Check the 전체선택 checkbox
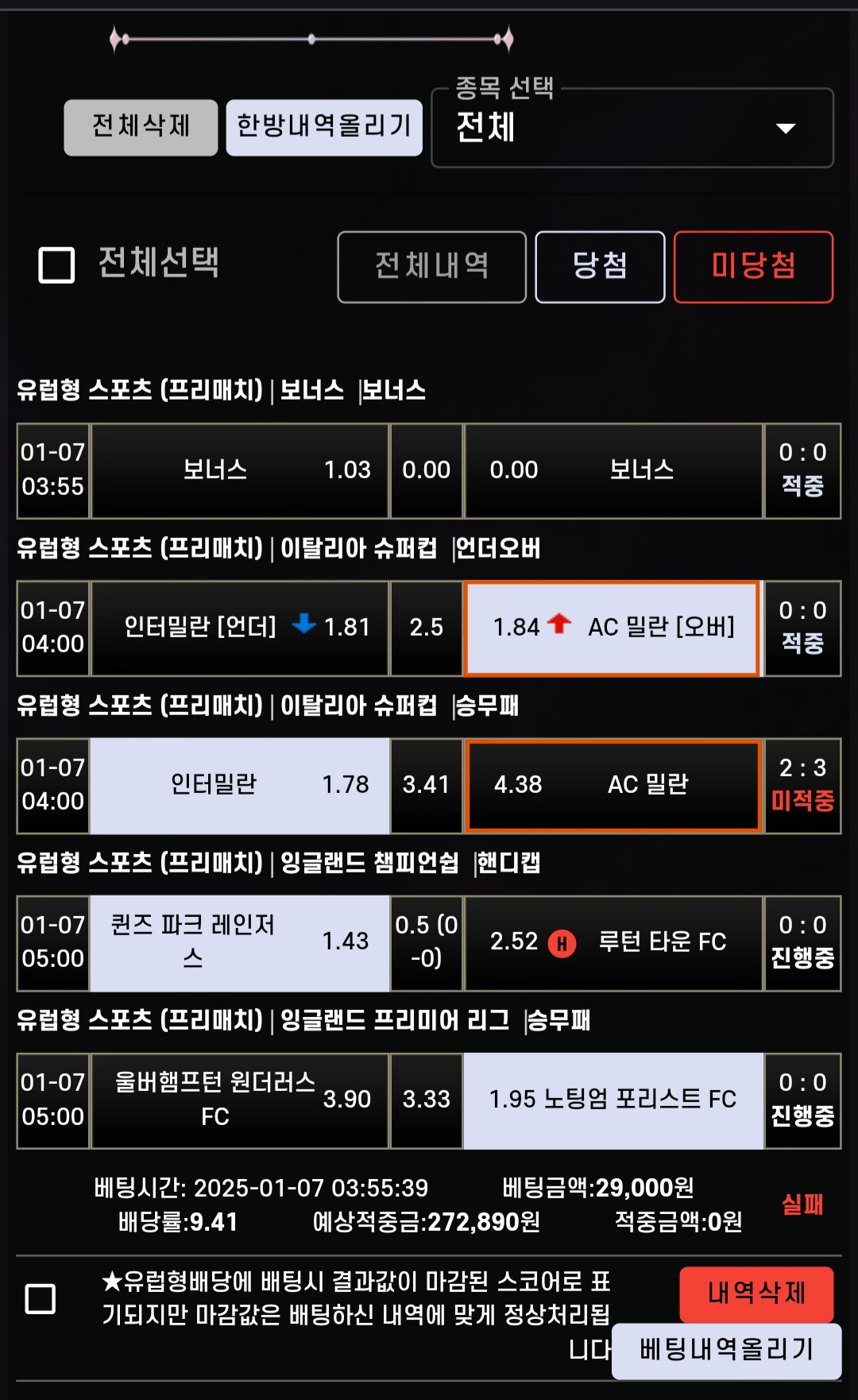Screen dimensions: 858x1400 (x=57, y=265)
